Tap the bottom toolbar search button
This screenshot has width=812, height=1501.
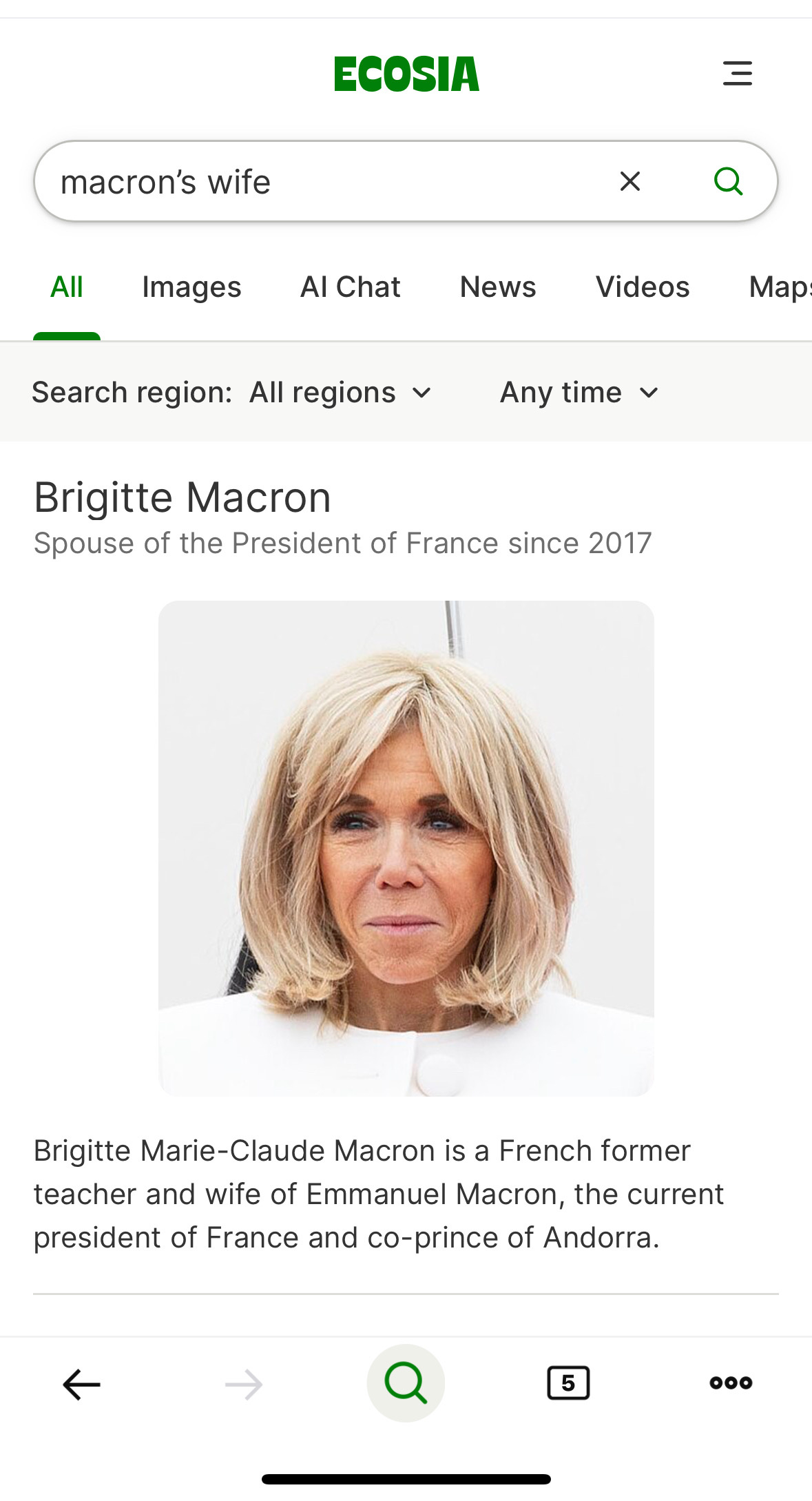(x=406, y=1383)
